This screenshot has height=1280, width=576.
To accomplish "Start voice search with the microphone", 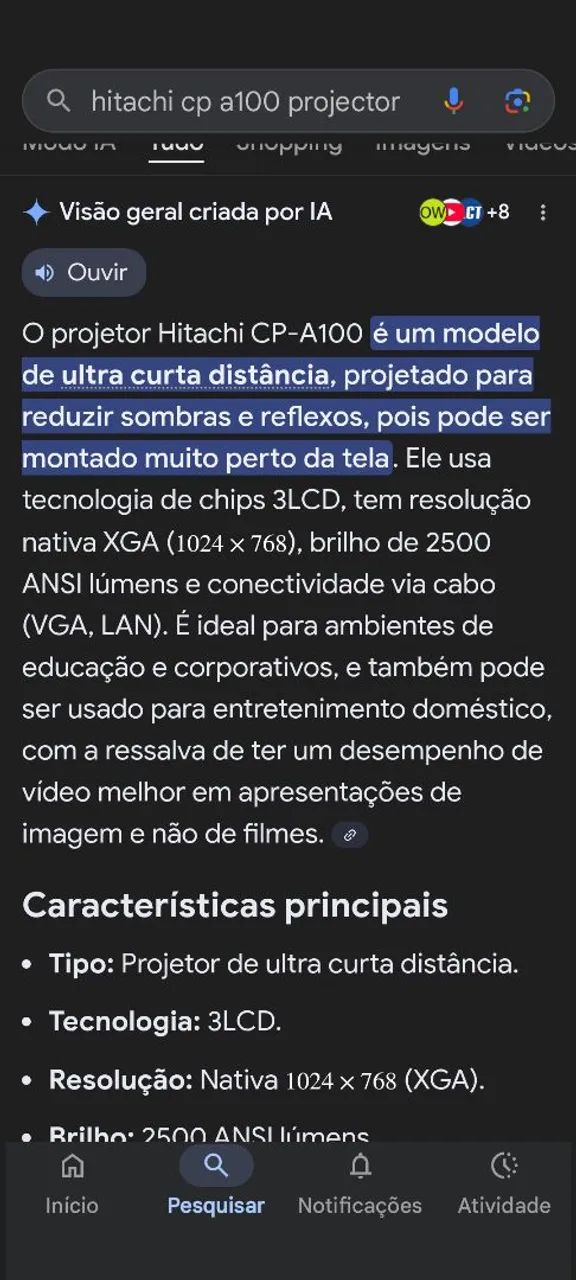I will 453,101.
